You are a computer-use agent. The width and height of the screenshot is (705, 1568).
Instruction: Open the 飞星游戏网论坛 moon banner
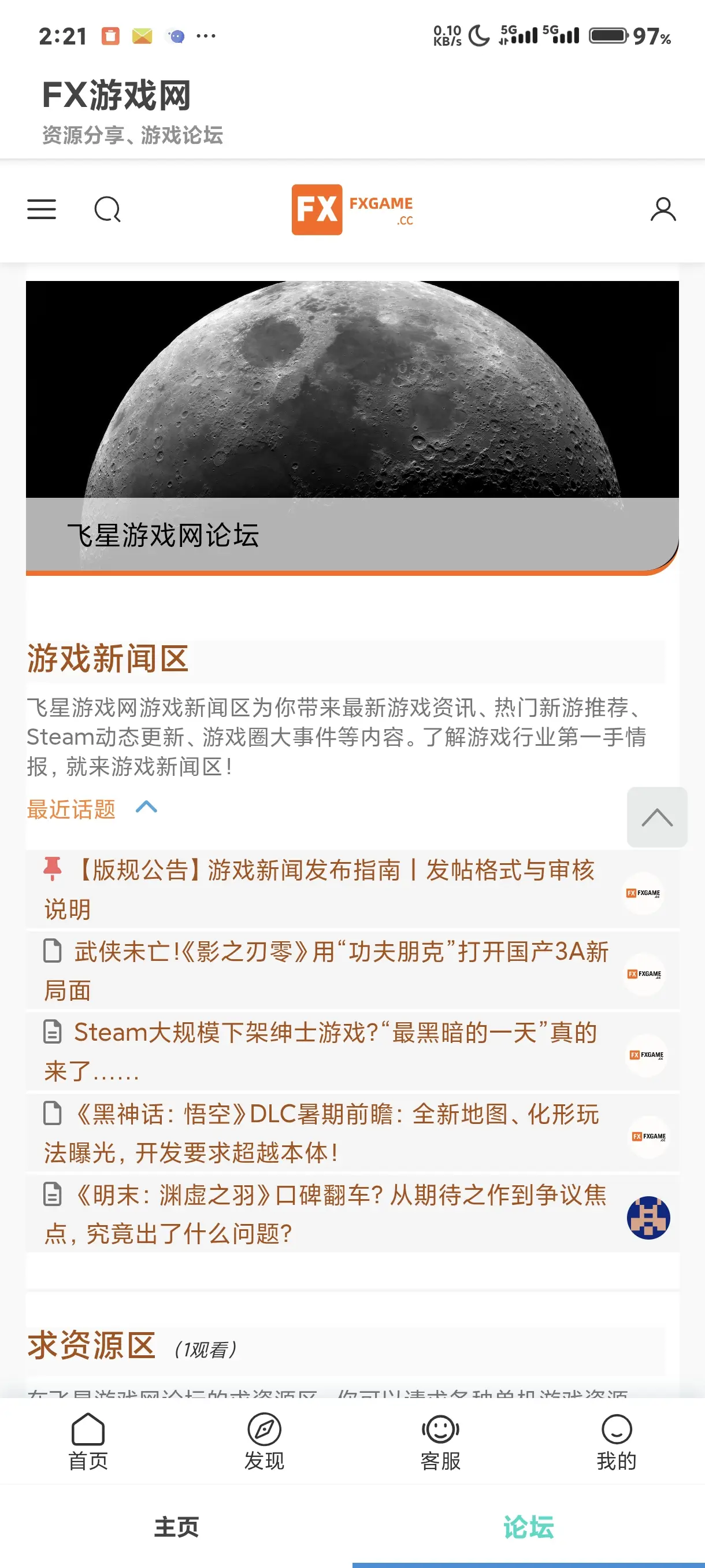click(352, 427)
